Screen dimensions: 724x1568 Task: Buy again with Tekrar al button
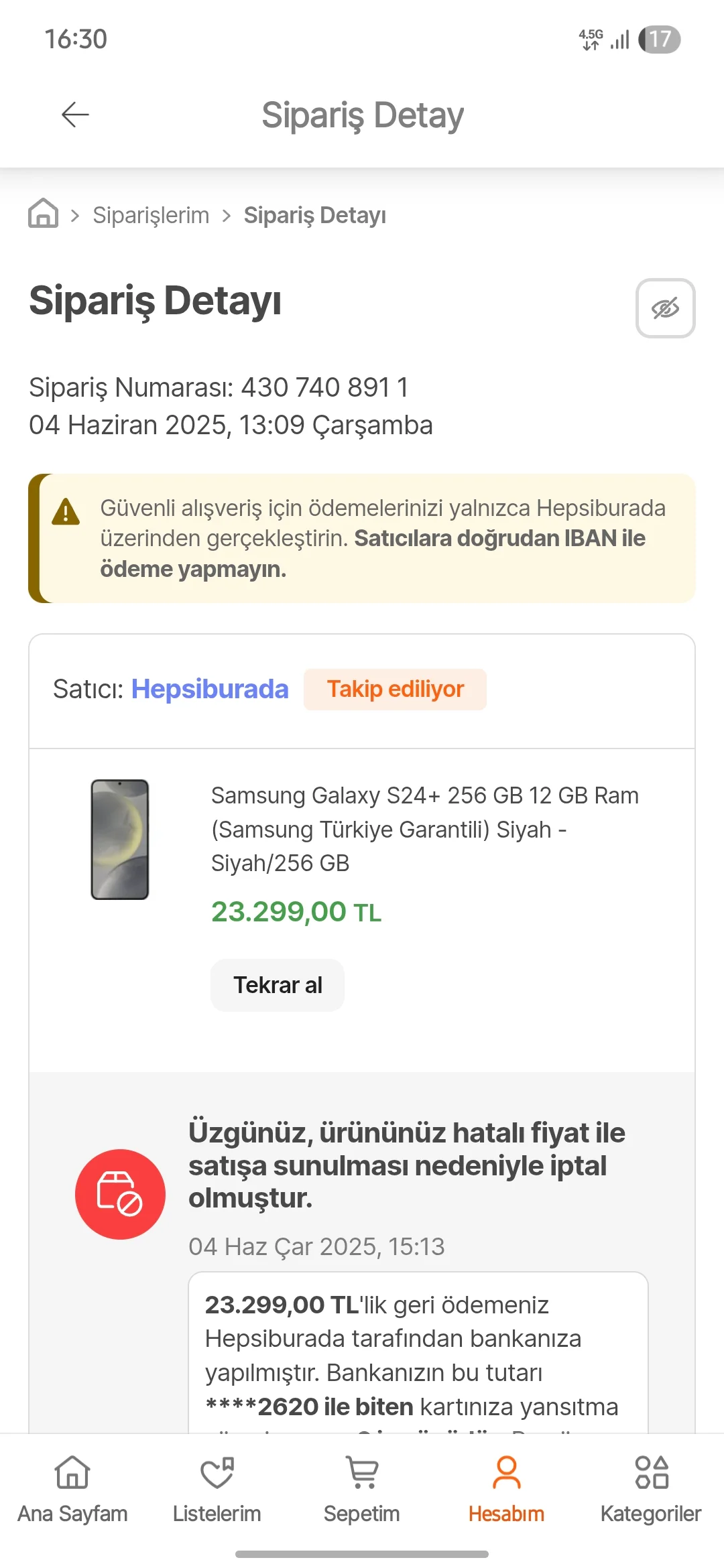point(278,985)
